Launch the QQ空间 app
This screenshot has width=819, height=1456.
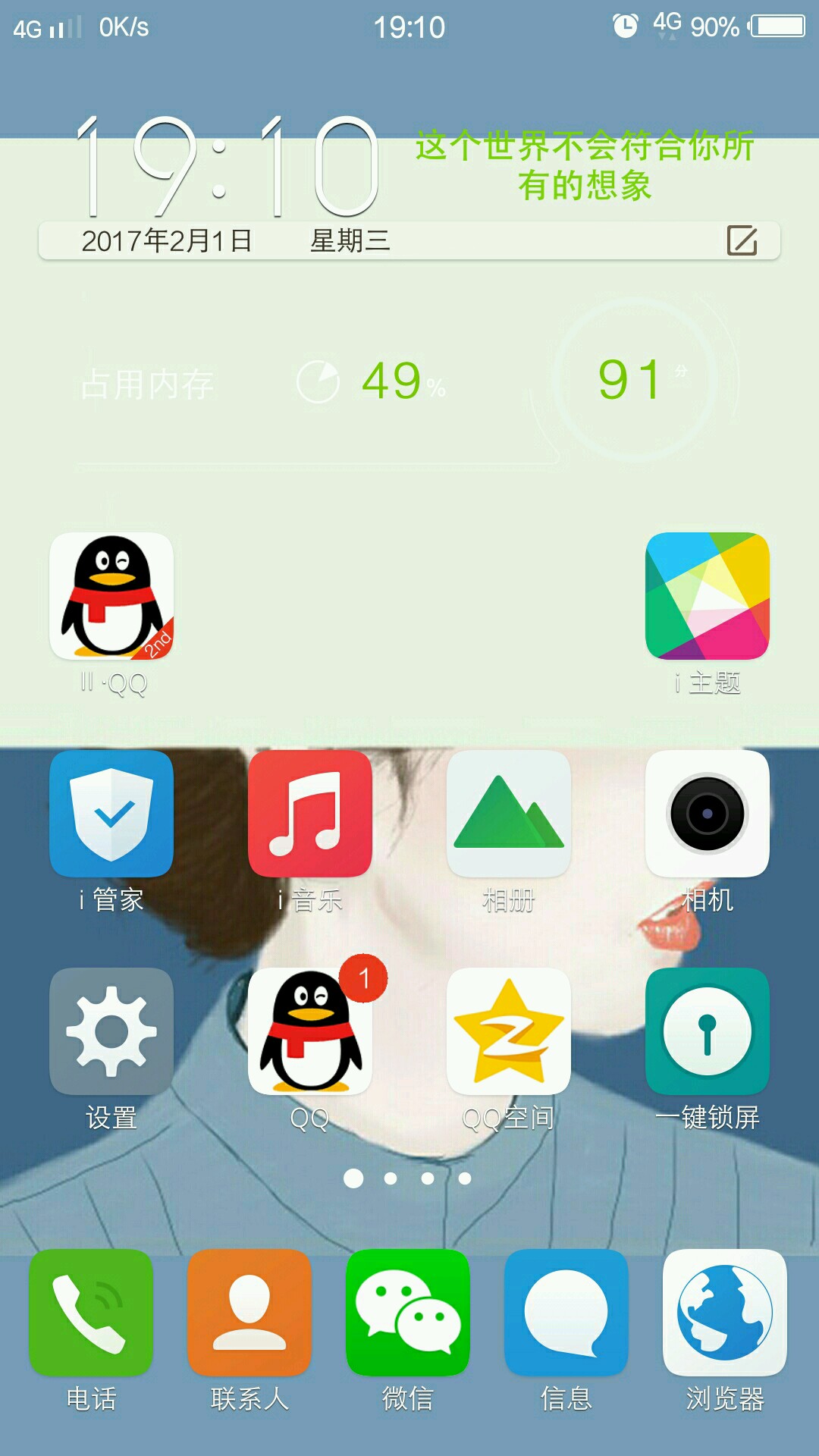click(509, 1031)
